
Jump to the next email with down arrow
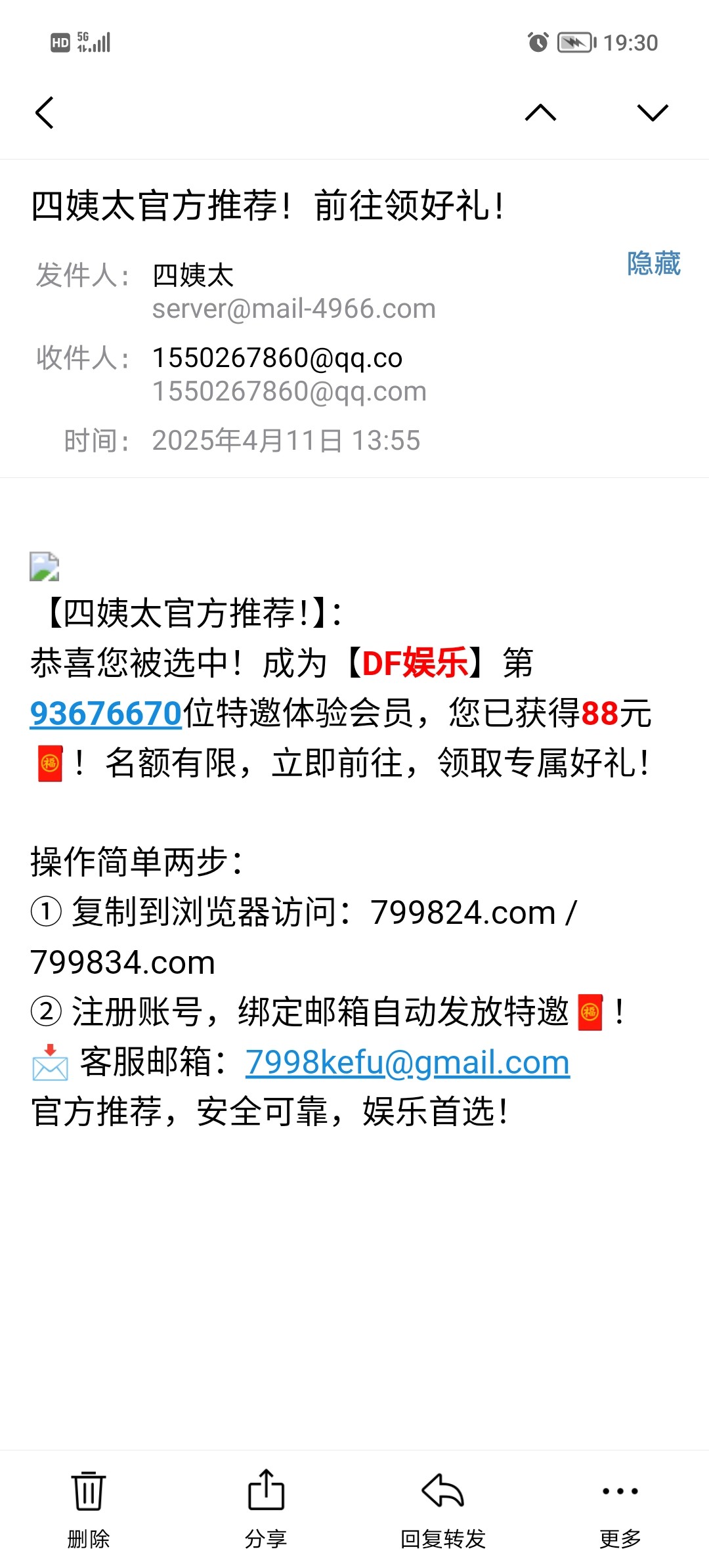point(653,112)
